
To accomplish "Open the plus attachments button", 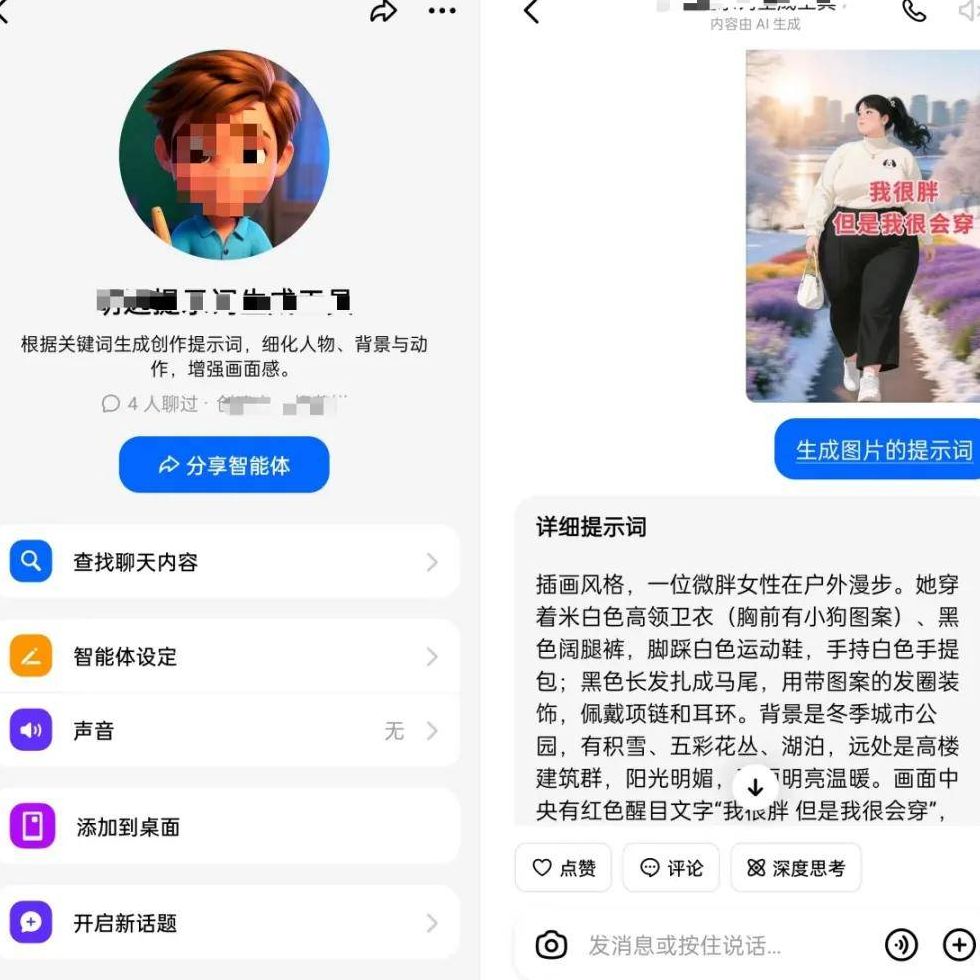I will click(x=959, y=944).
